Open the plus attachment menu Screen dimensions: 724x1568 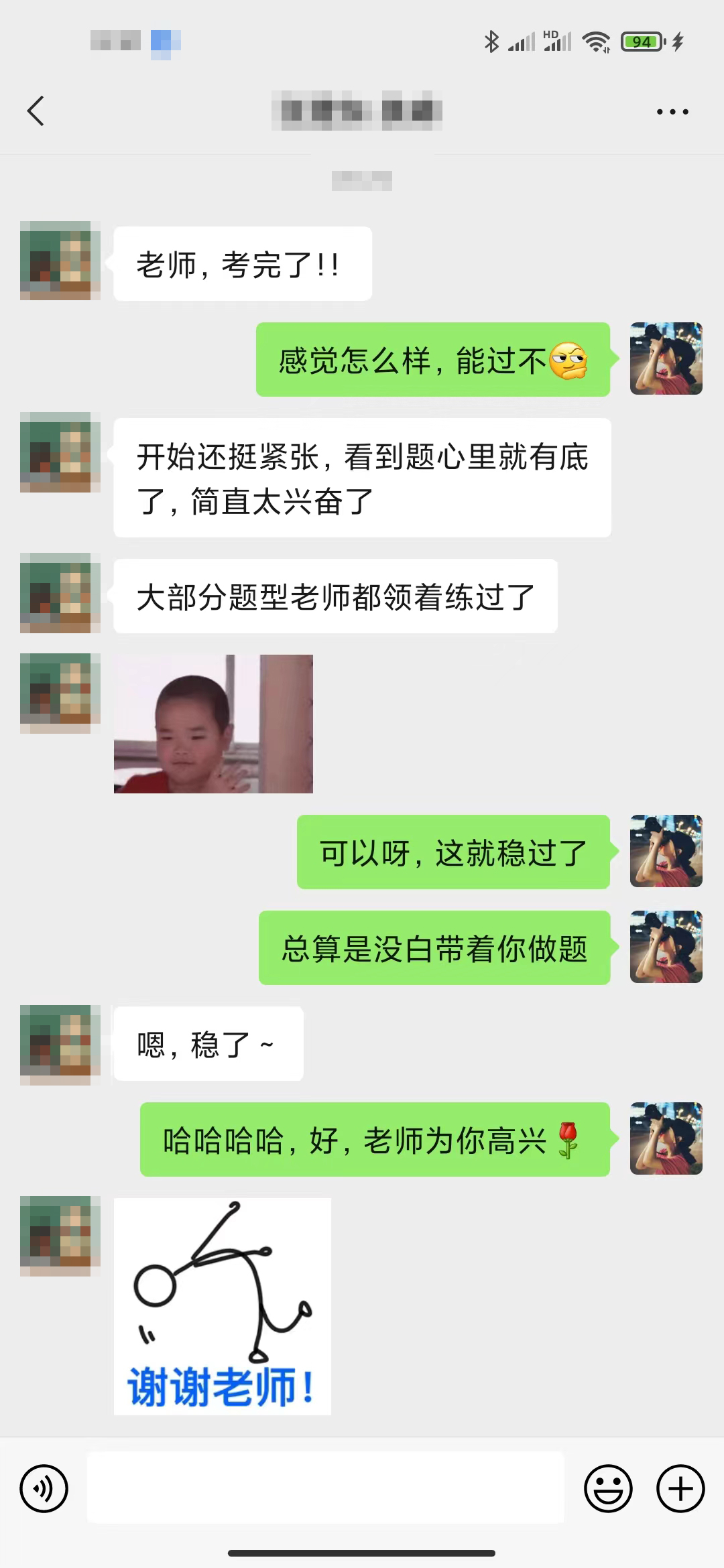point(680,1488)
